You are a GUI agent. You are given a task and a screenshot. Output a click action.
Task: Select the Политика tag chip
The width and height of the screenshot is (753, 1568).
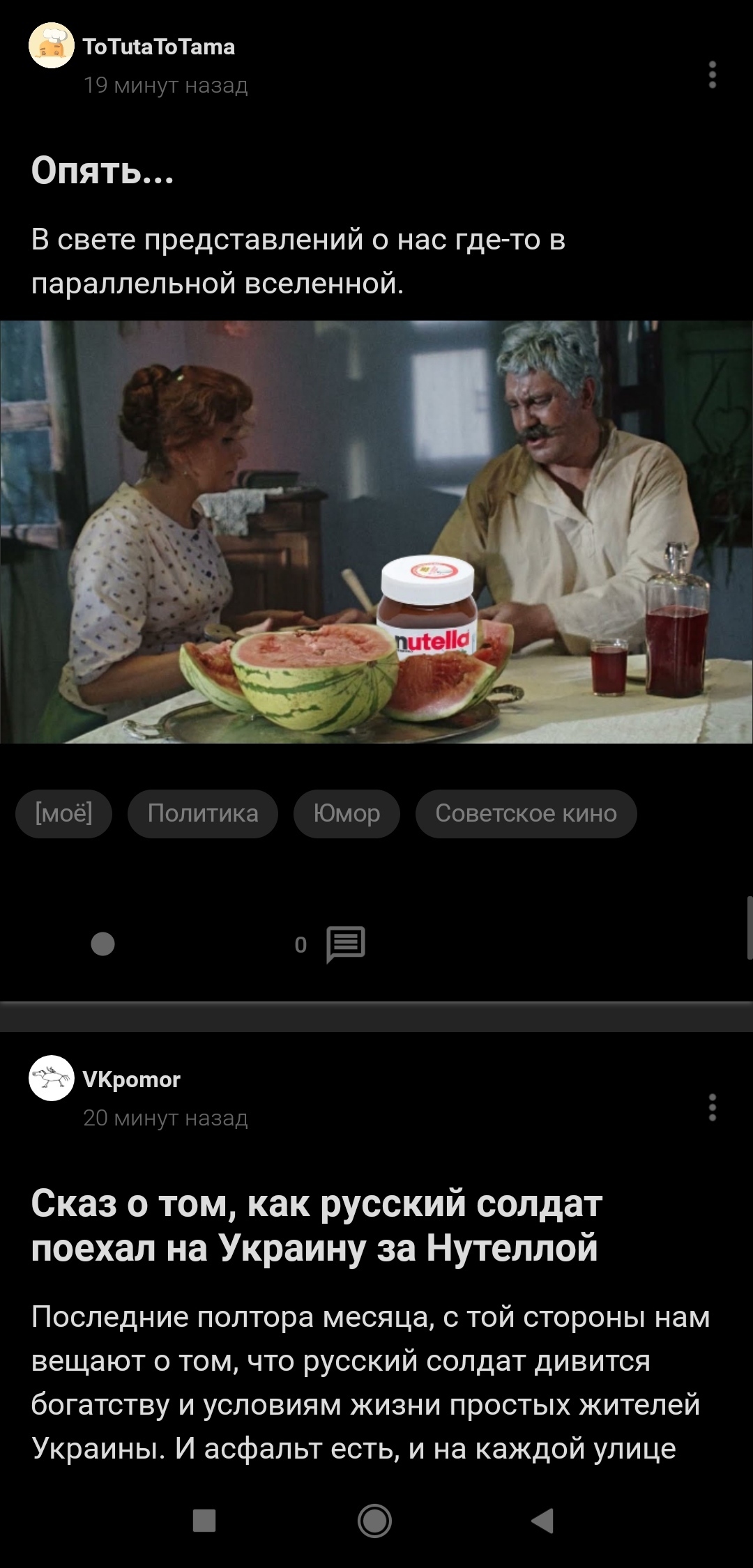click(x=203, y=813)
